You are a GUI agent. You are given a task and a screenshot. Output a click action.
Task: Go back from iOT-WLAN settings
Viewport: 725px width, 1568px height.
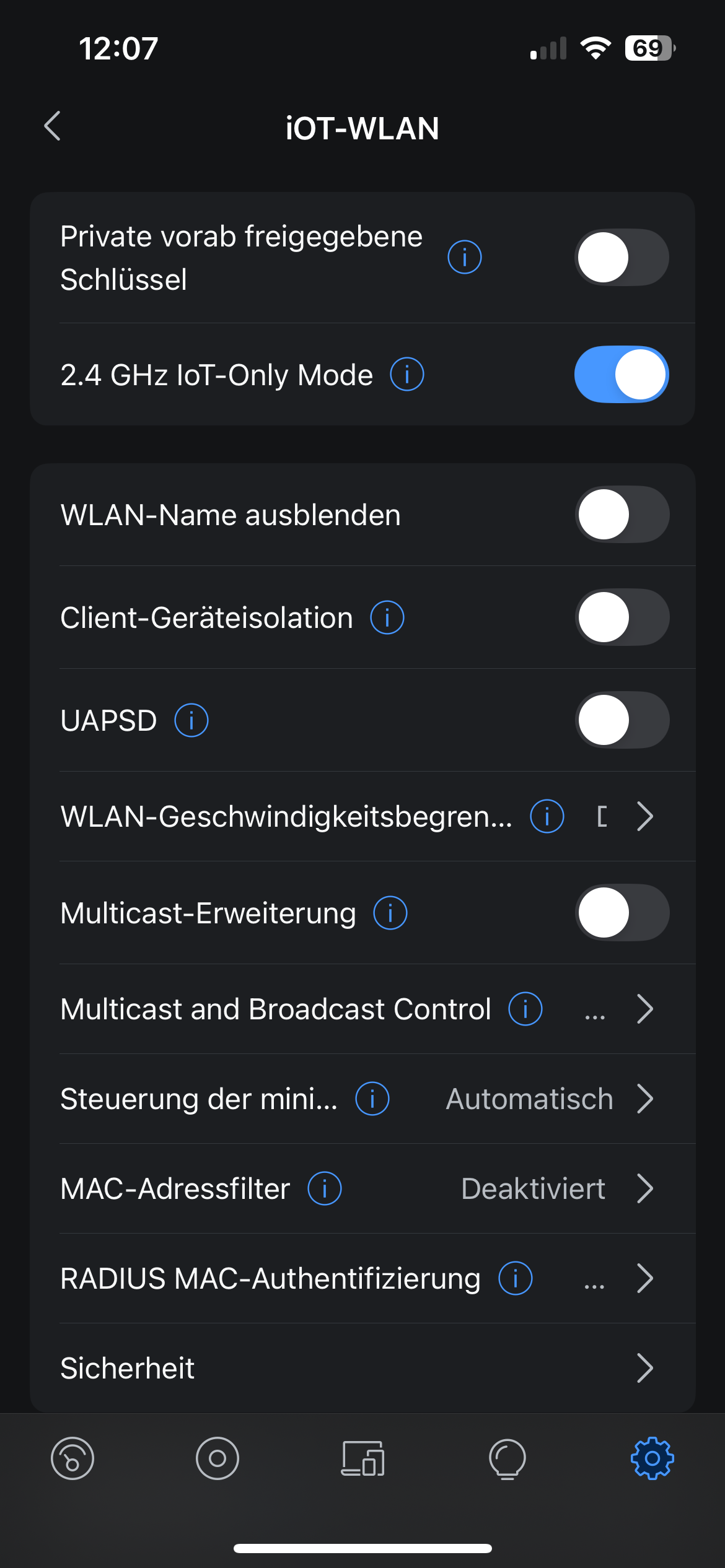(x=53, y=126)
